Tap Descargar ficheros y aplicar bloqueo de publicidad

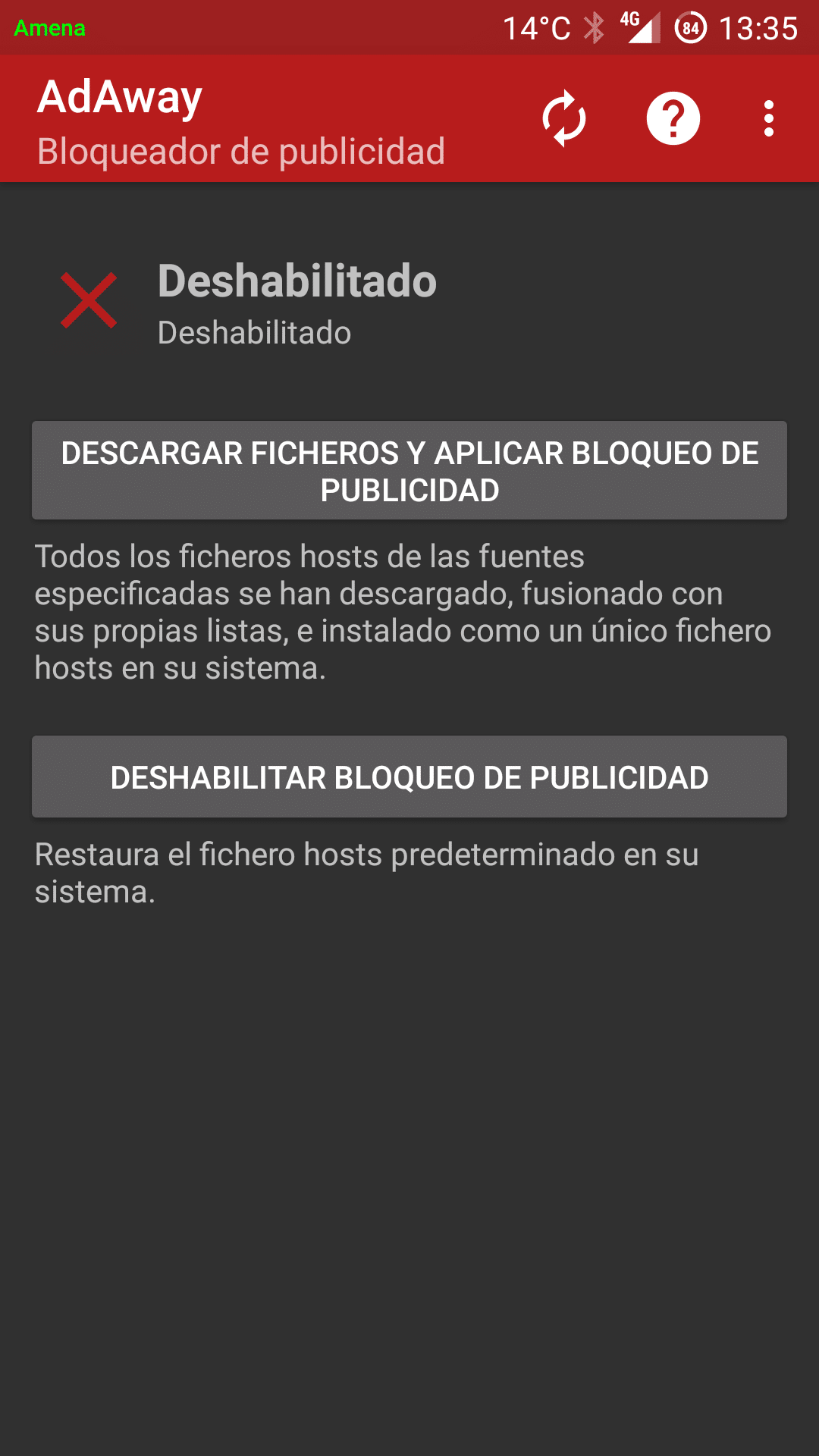(409, 470)
